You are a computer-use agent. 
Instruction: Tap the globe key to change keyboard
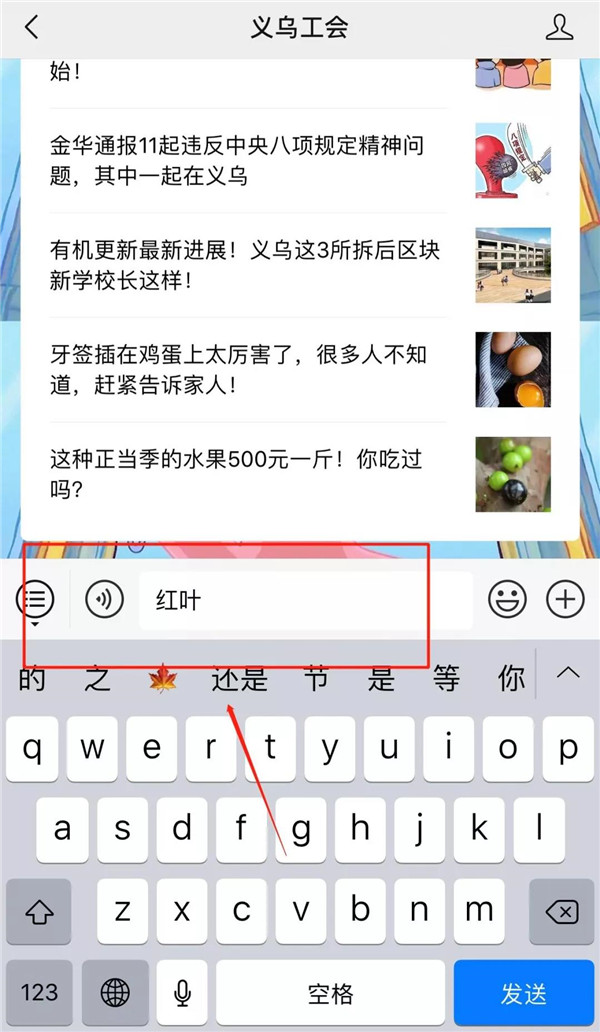115,993
